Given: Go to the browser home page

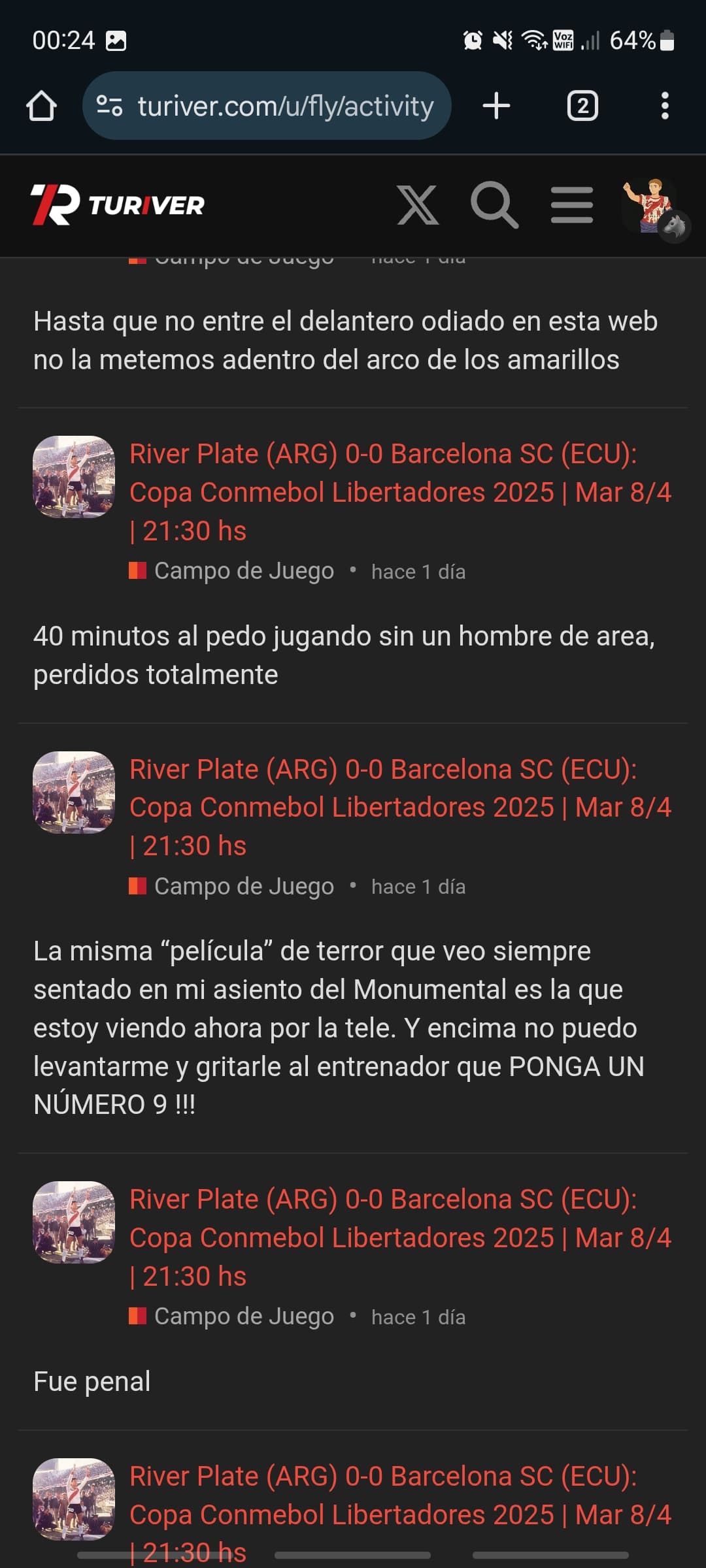Looking at the screenshot, I should coord(41,106).
